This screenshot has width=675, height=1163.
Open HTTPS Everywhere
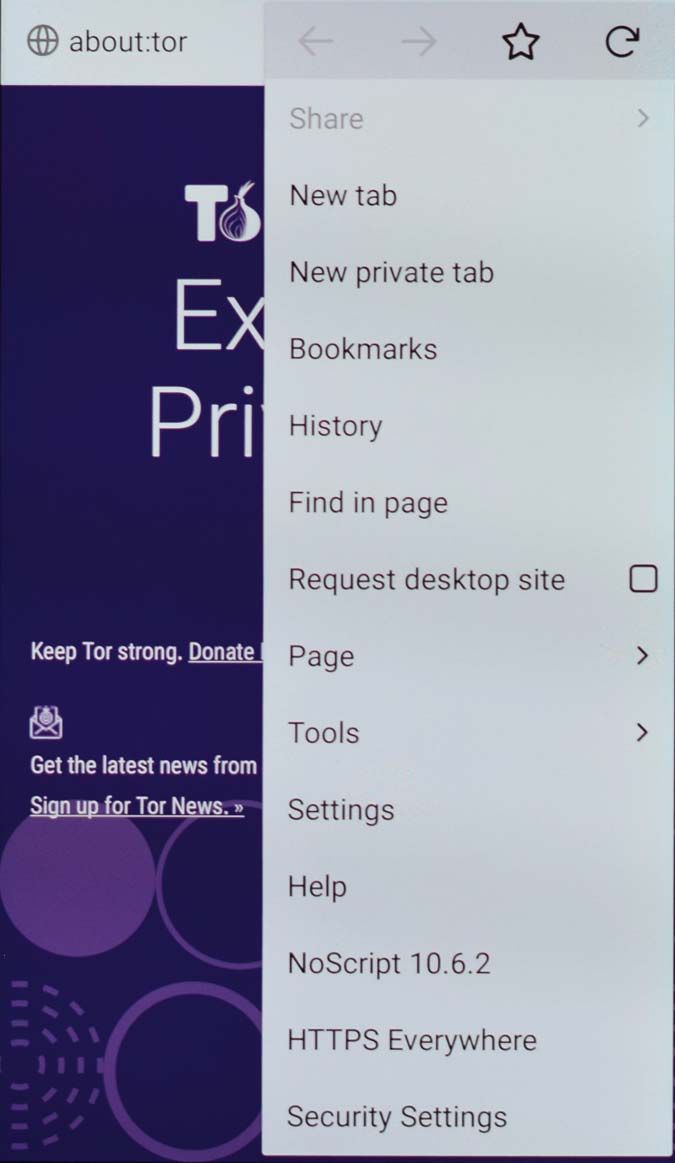click(469, 1040)
